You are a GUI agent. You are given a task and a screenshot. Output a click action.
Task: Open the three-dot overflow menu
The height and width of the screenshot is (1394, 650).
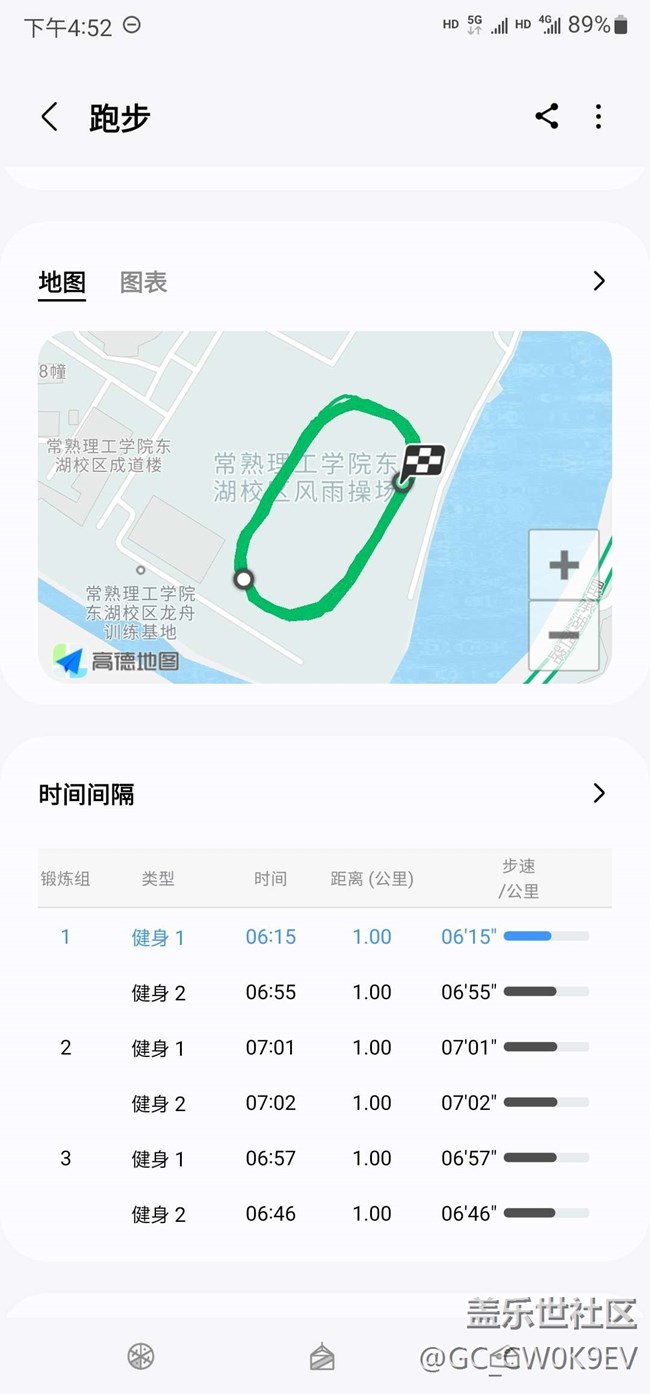pyautogui.click(x=598, y=116)
